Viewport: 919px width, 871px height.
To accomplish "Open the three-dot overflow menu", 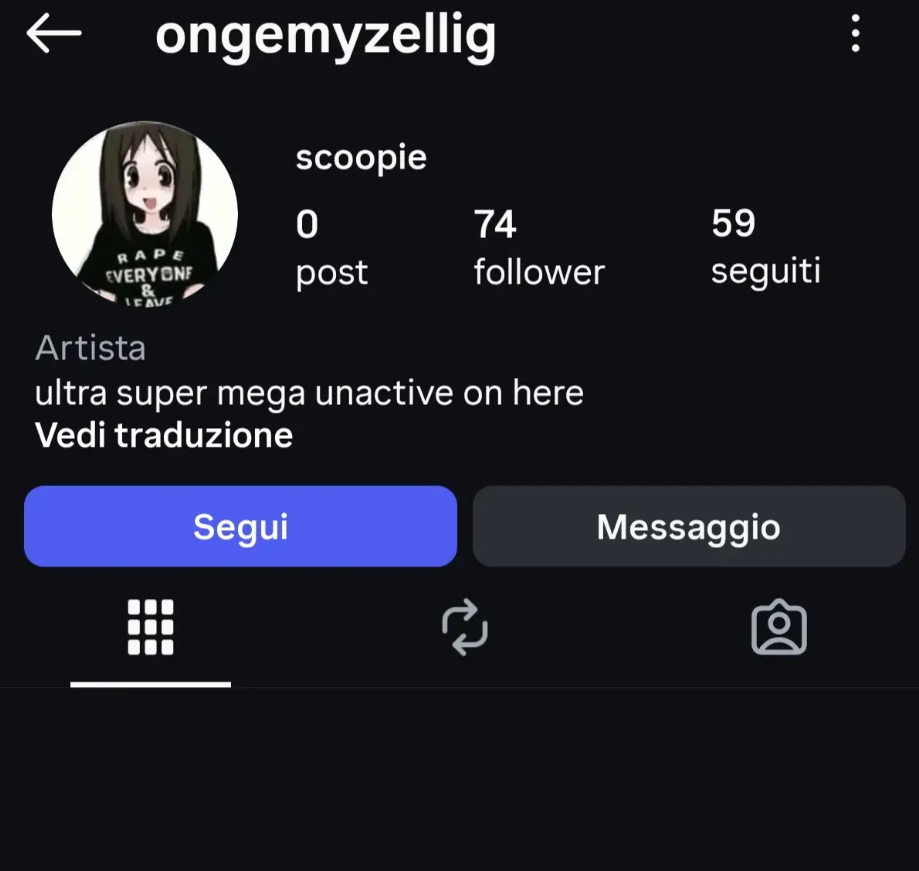I will click(855, 35).
